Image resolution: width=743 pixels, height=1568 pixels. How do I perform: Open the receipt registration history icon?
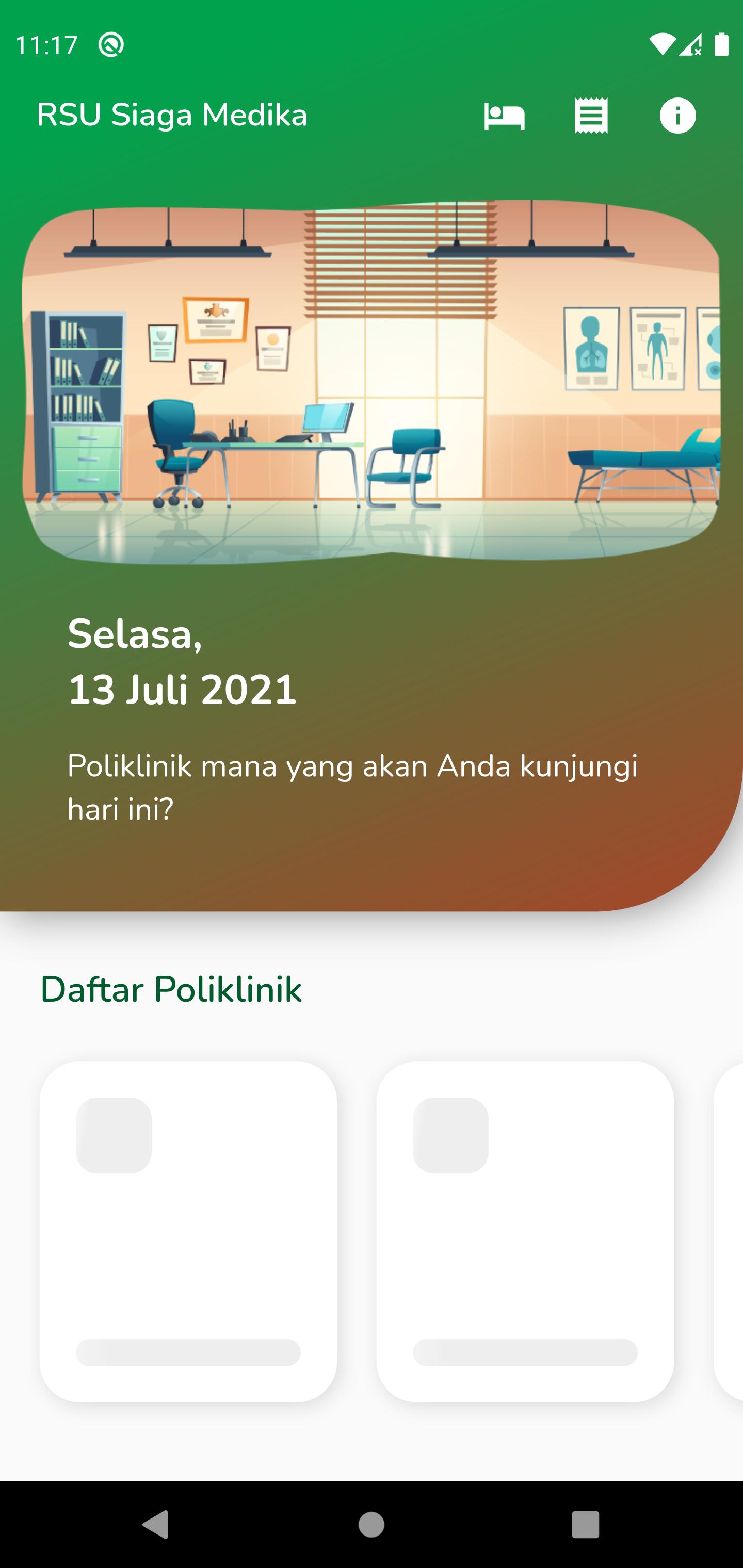(x=590, y=116)
